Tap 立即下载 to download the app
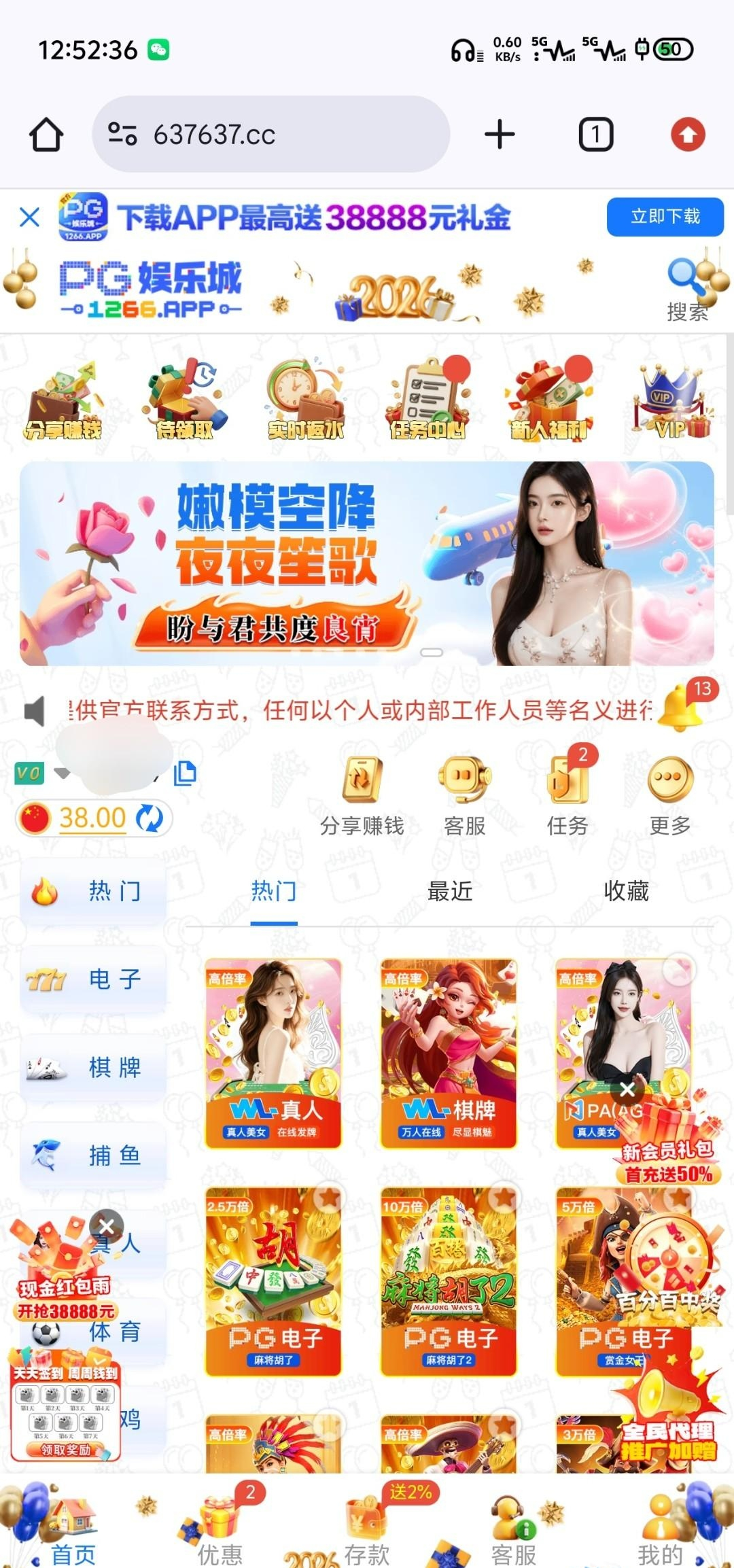The height and width of the screenshot is (1568, 734). 665,217
